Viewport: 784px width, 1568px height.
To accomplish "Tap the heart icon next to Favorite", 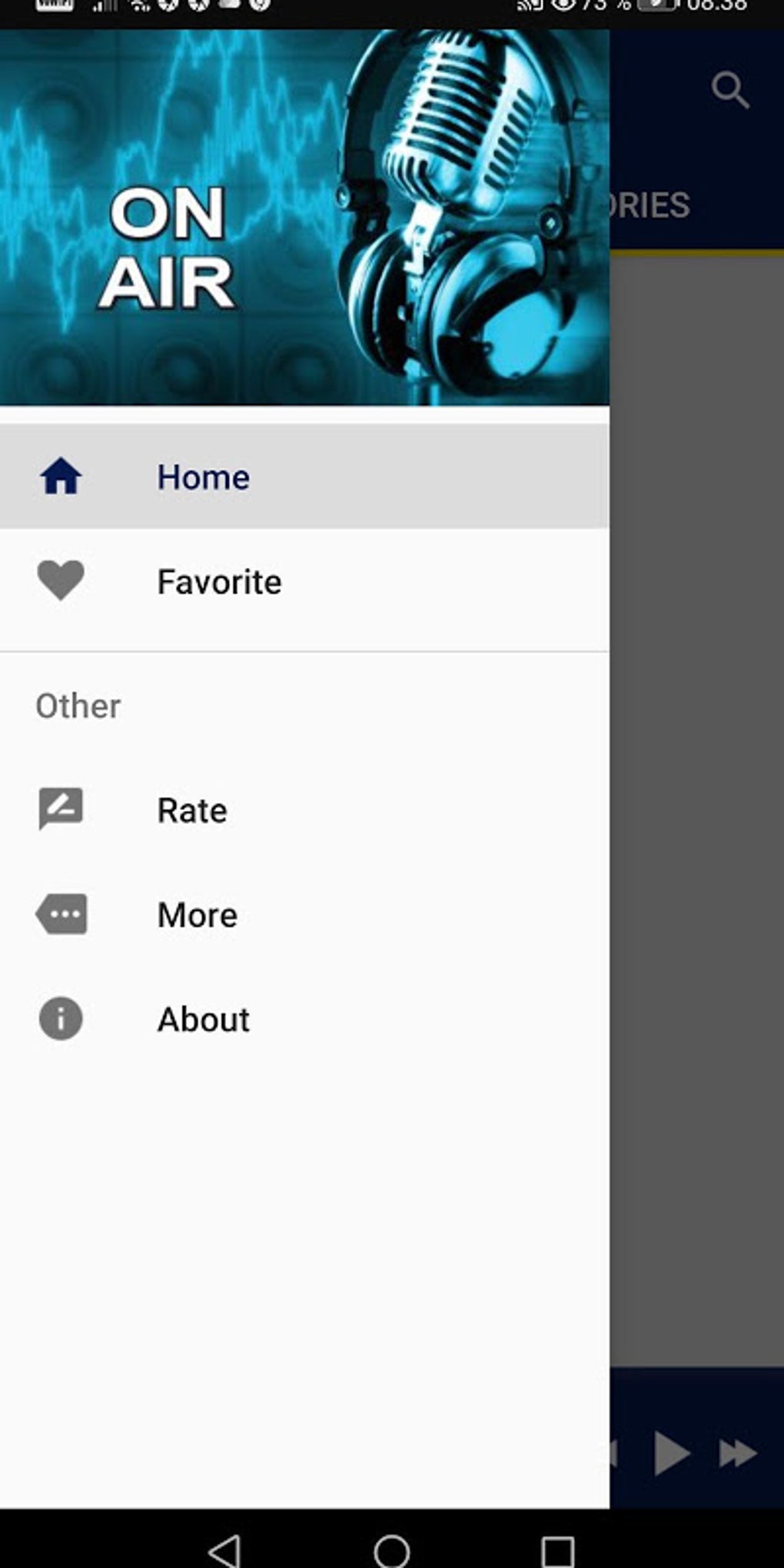I will point(61,583).
